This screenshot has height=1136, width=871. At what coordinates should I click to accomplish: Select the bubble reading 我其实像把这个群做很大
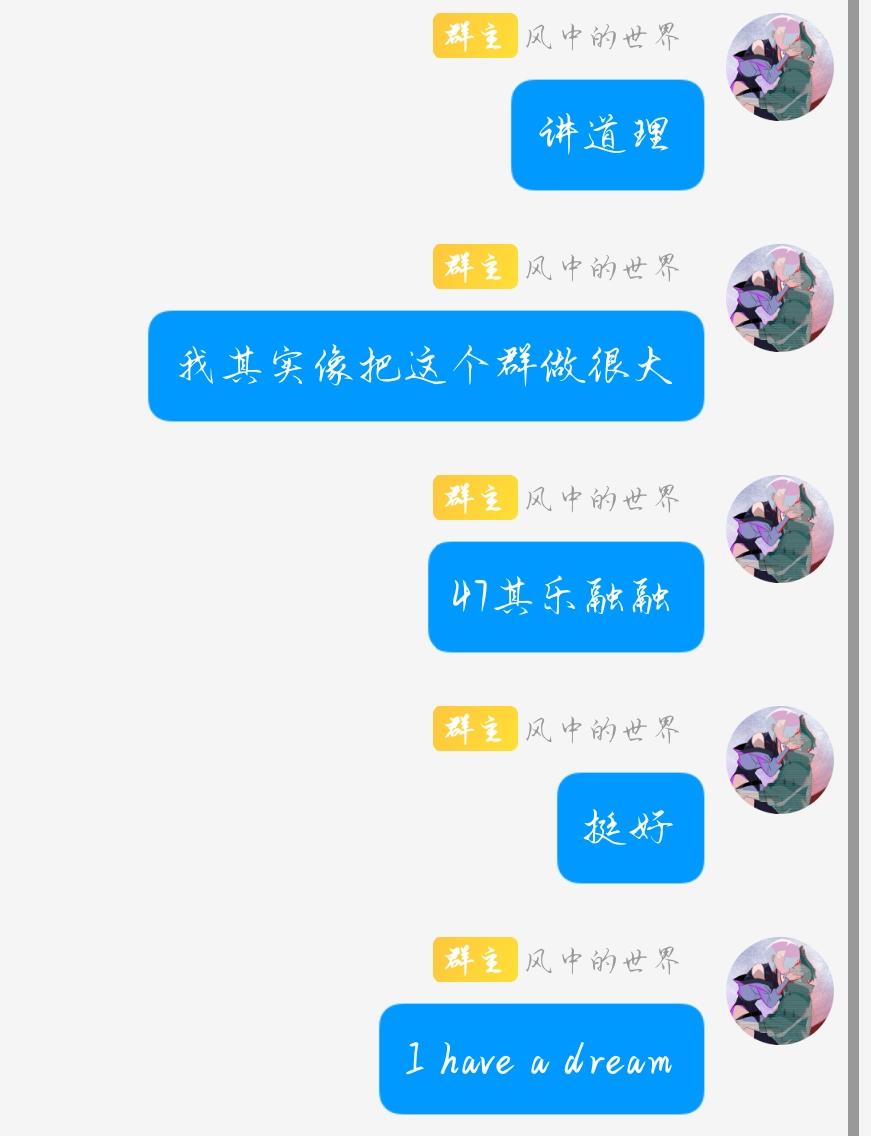[425, 365]
